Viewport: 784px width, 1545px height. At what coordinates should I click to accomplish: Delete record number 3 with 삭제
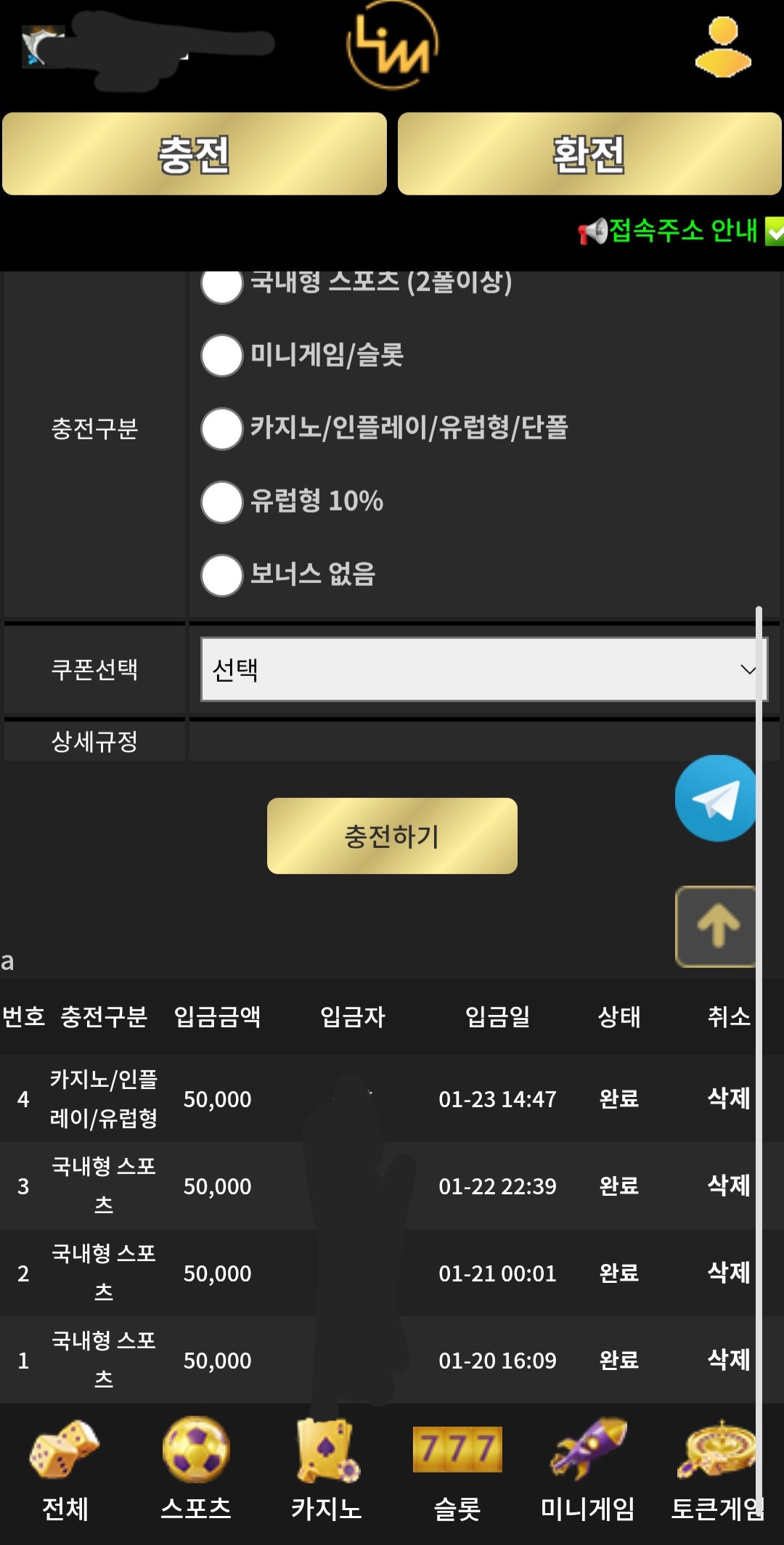click(728, 1186)
